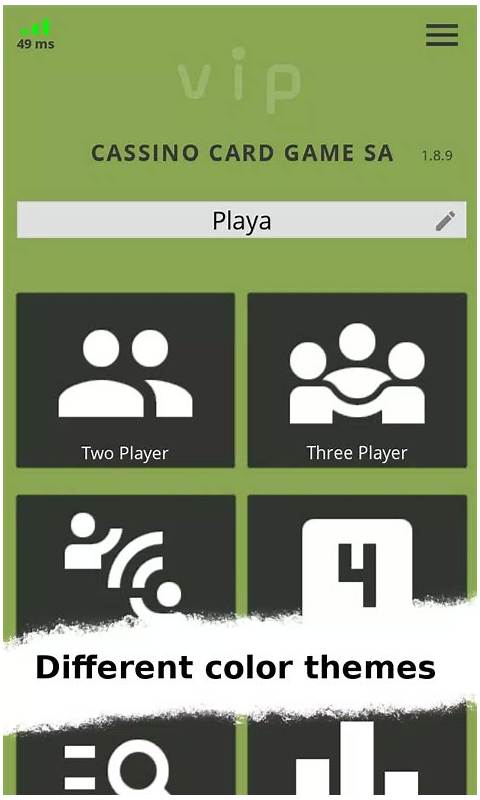The width and height of the screenshot is (480, 800).
Task: Start a Three Player game
Action: coord(357,380)
